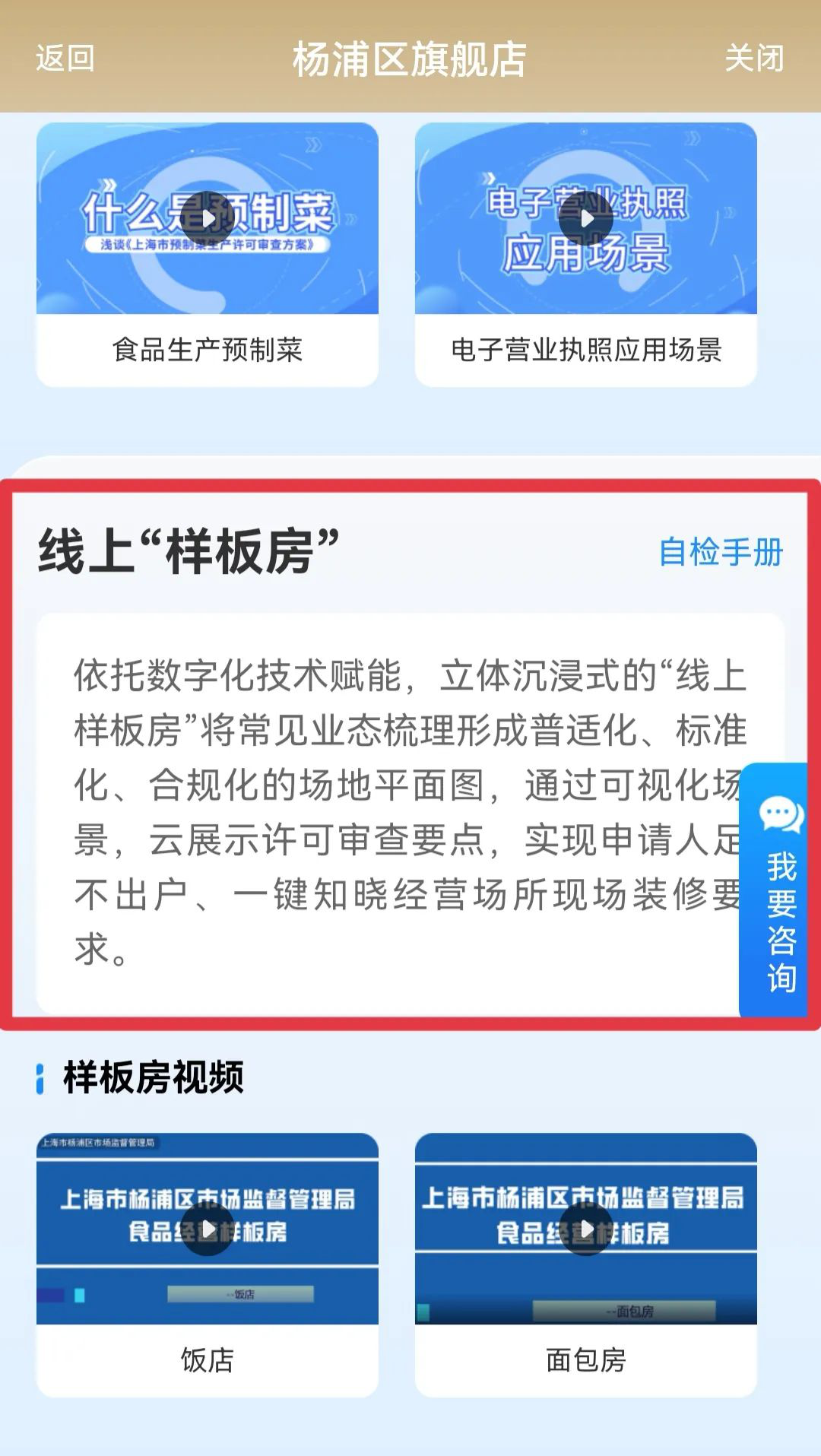Viewport: 821px width, 1456px height.
Task: Play the 食品生产预制菜 video
Action: pyautogui.click(x=207, y=219)
